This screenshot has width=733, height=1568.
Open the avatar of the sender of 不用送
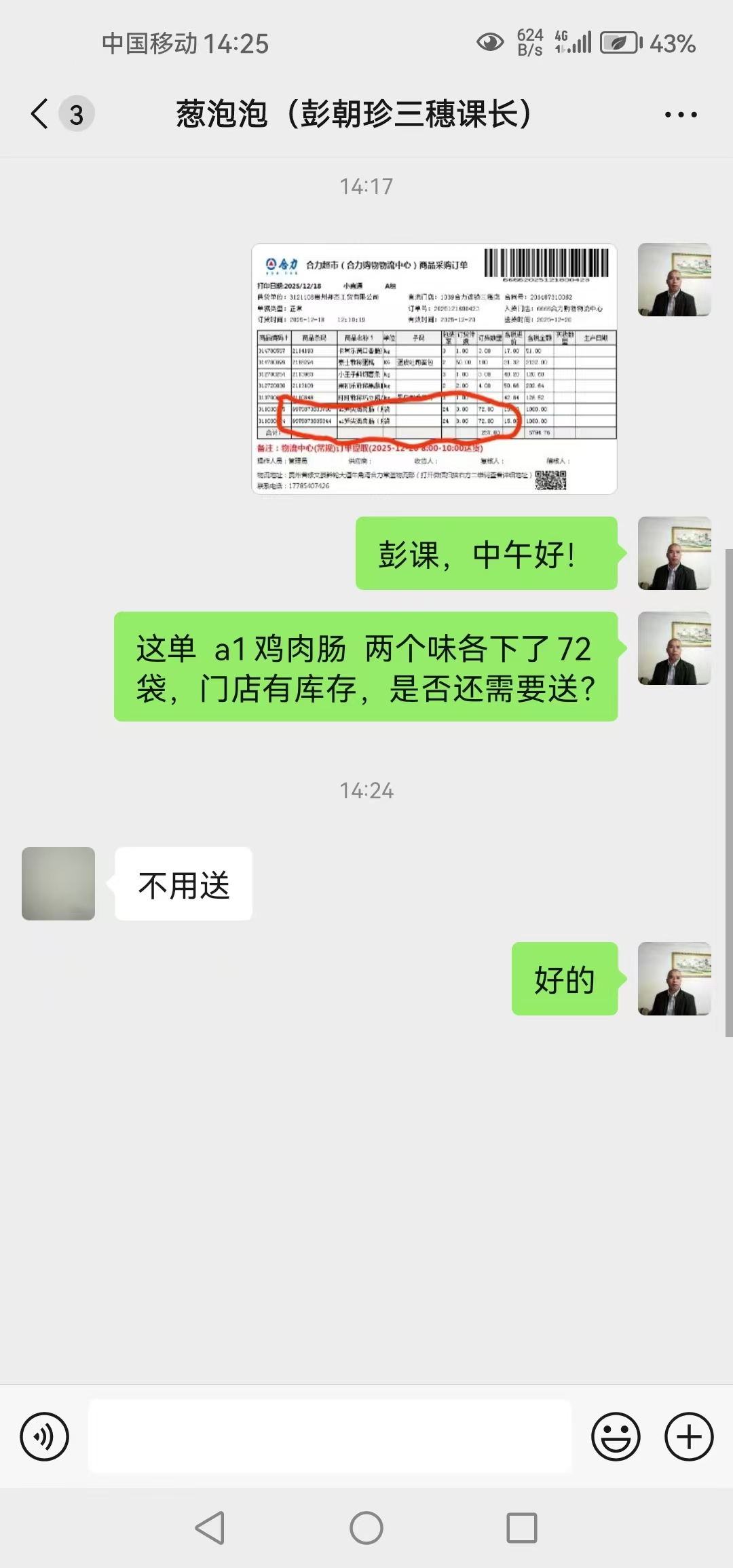pyautogui.click(x=58, y=884)
